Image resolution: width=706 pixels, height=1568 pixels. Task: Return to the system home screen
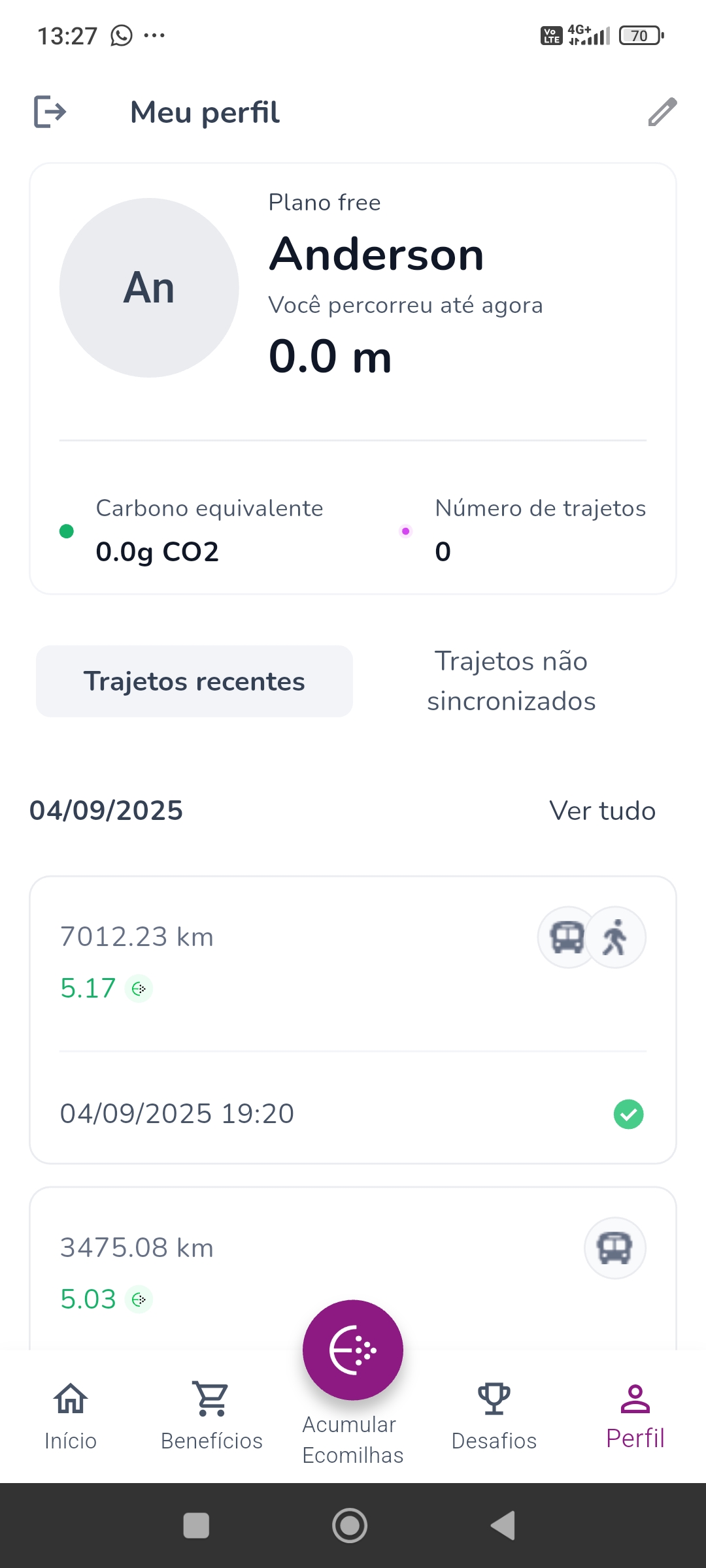tap(350, 1526)
